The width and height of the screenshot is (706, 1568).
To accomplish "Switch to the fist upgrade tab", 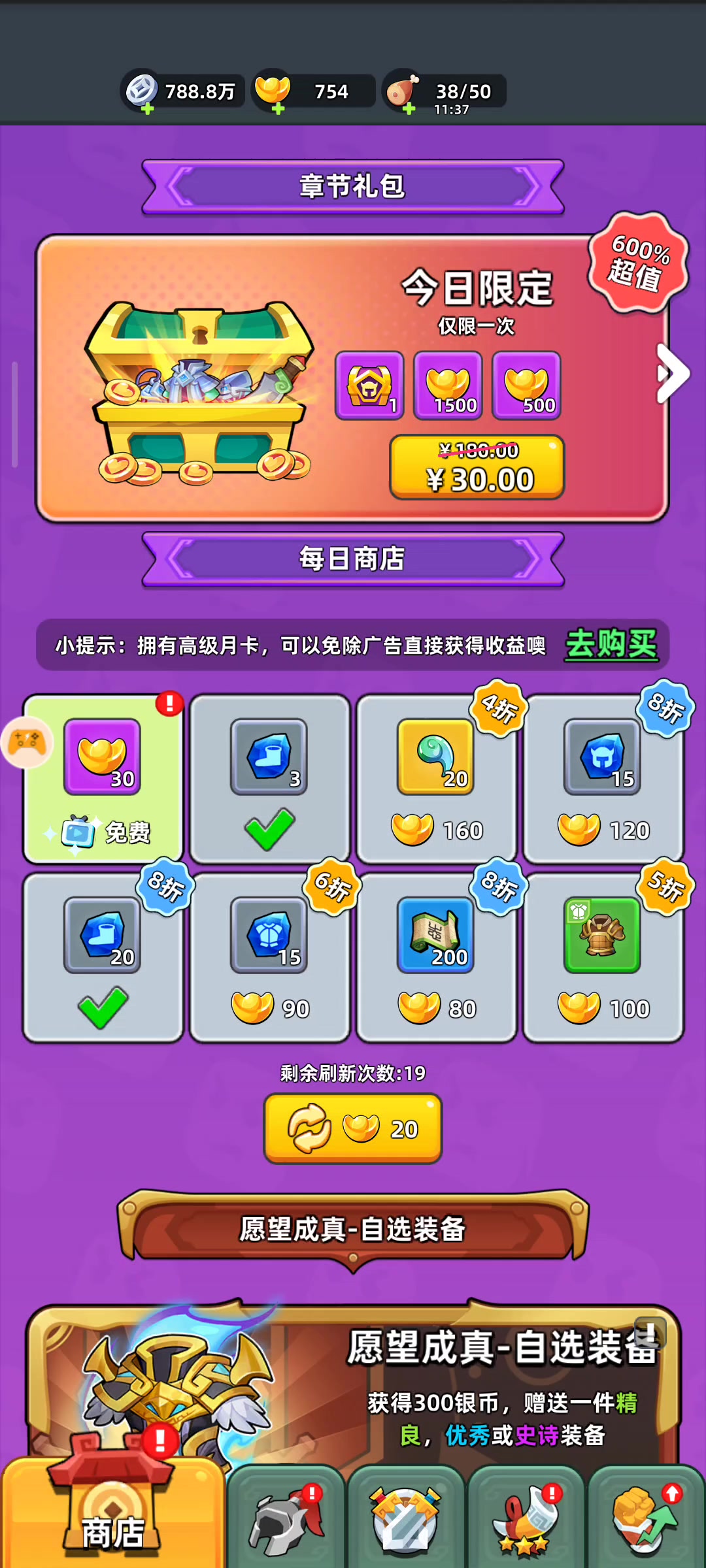I will 646,1518.
